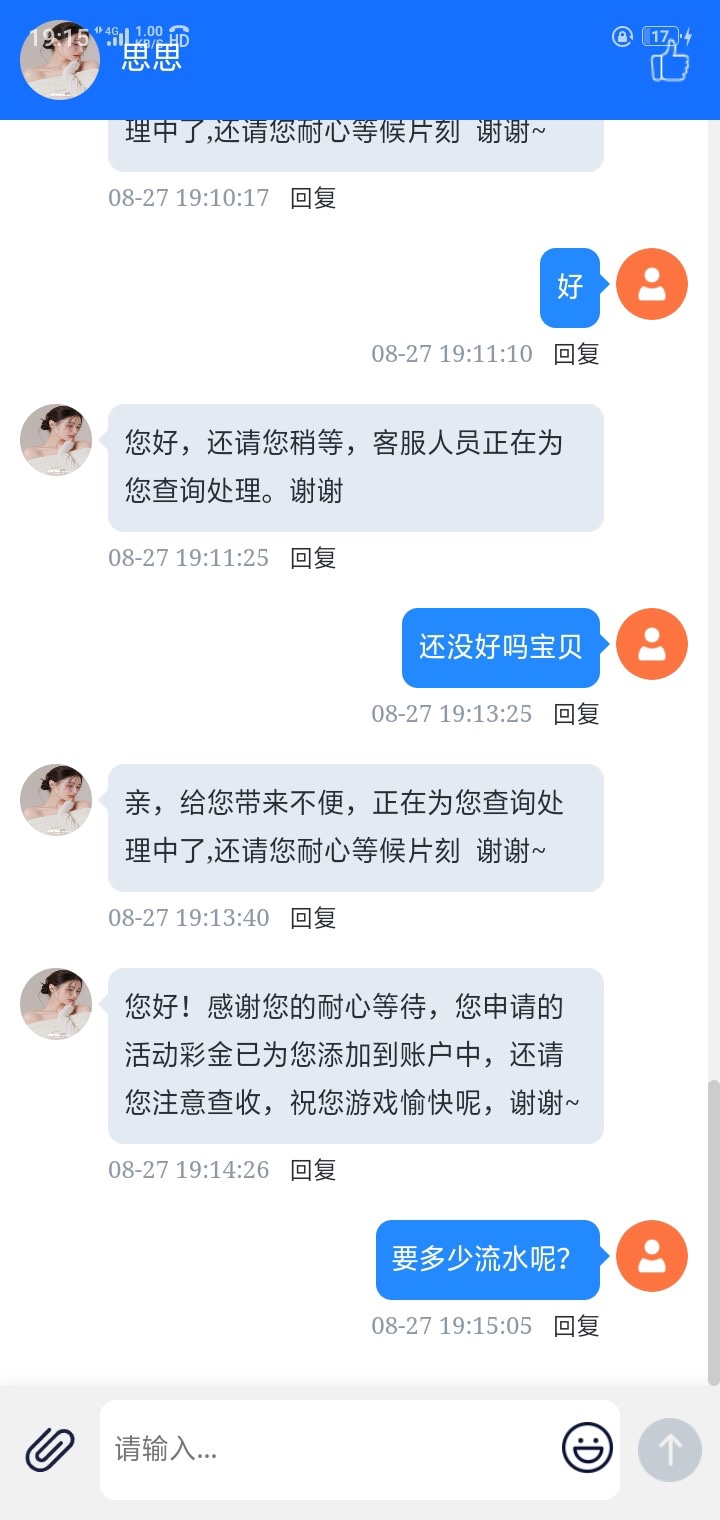Send the message with arrow button
The height and width of the screenshot is (1520, 720).
click(x=669, y=1449)
